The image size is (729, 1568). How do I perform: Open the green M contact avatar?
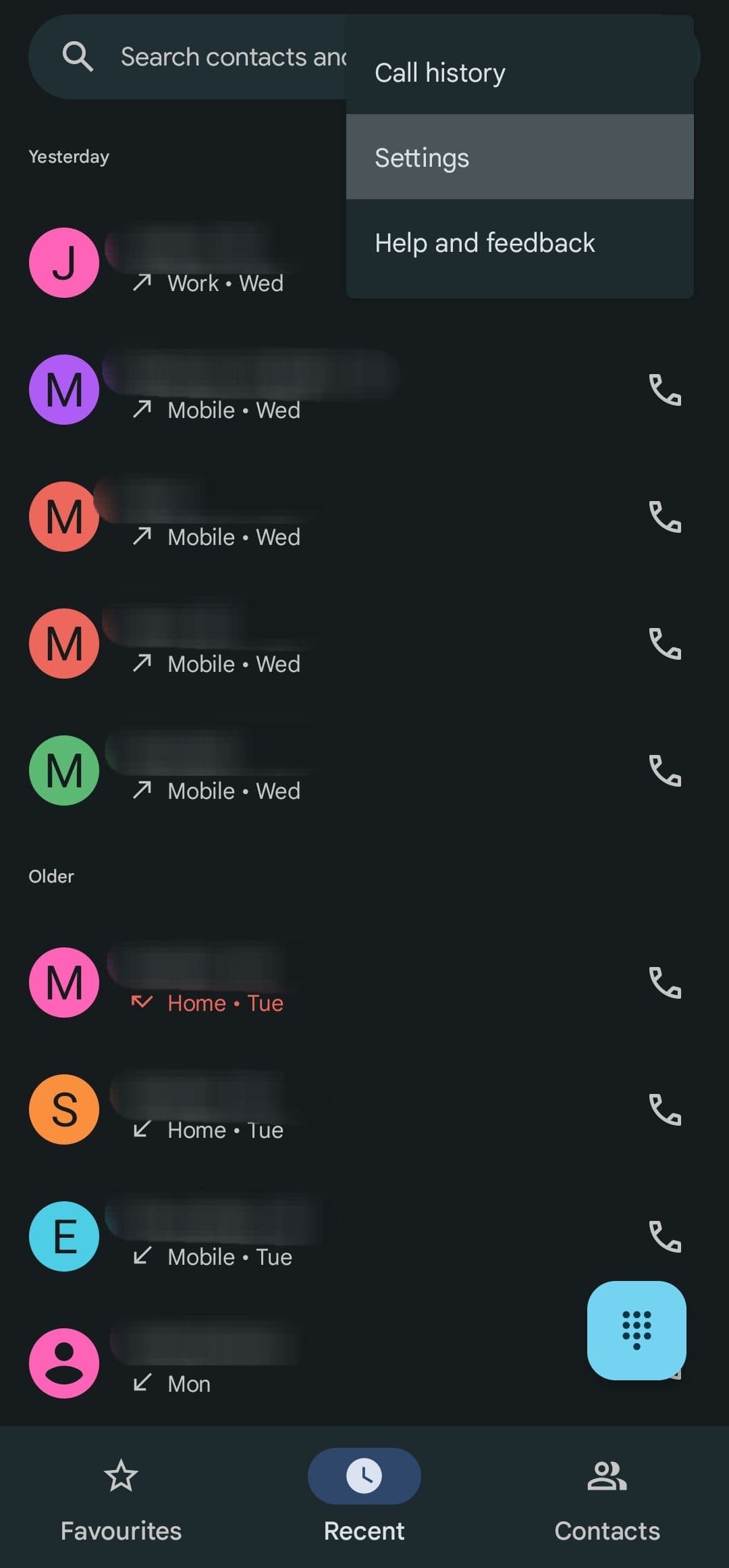(x=64, y=770)
